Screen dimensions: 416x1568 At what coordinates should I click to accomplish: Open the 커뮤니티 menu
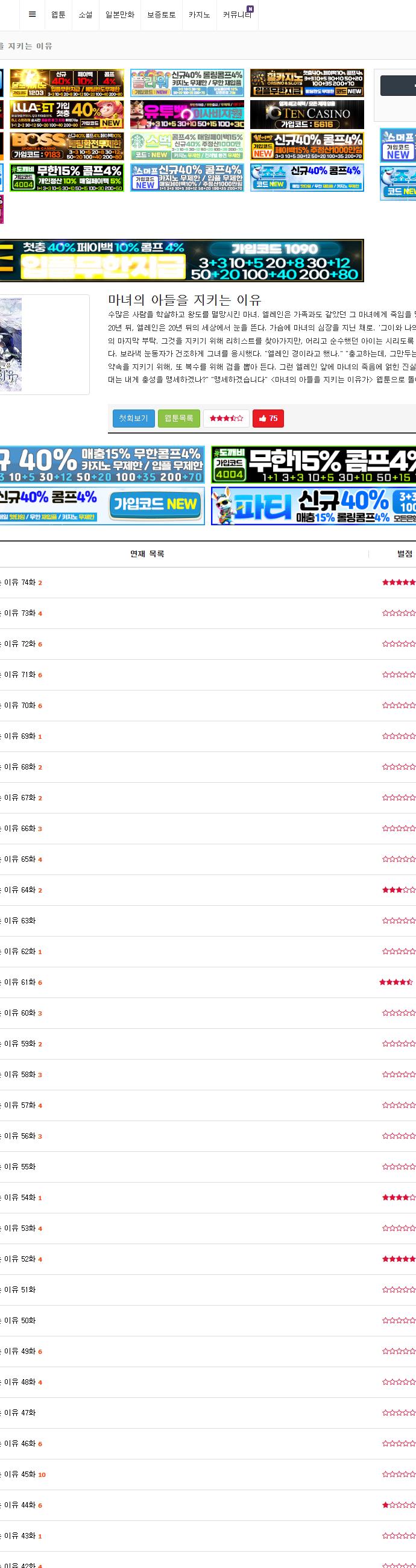coord(237,14)
